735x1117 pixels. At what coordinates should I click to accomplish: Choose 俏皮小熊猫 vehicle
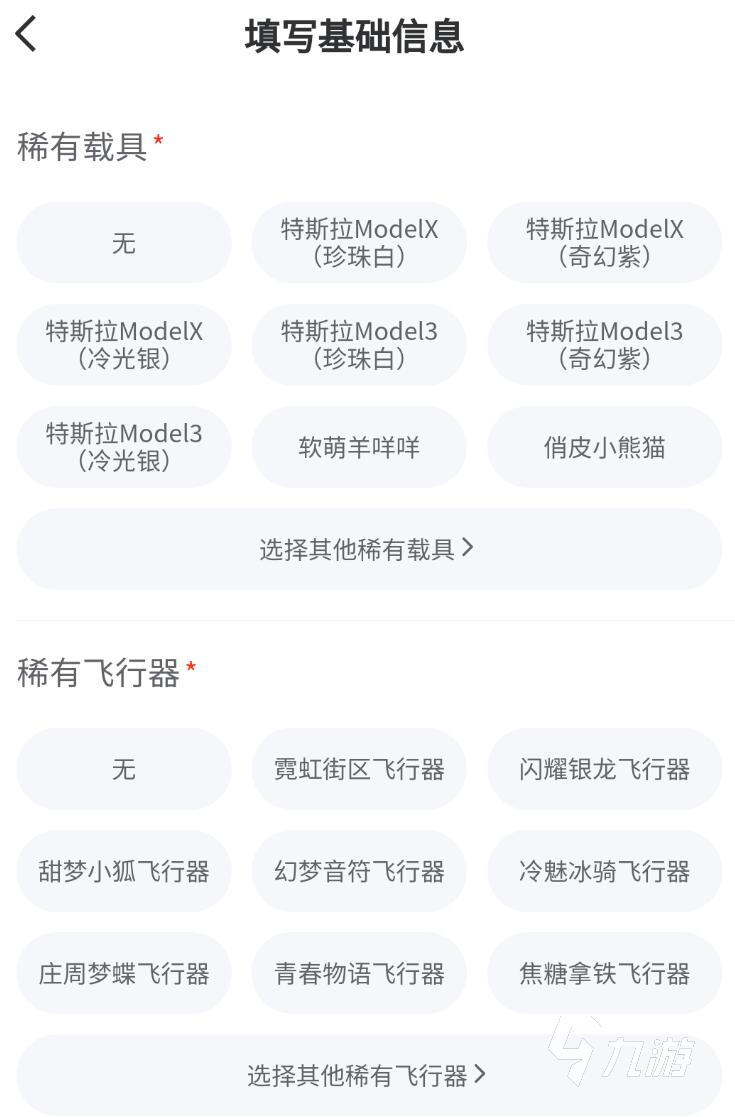coord(604,447)
